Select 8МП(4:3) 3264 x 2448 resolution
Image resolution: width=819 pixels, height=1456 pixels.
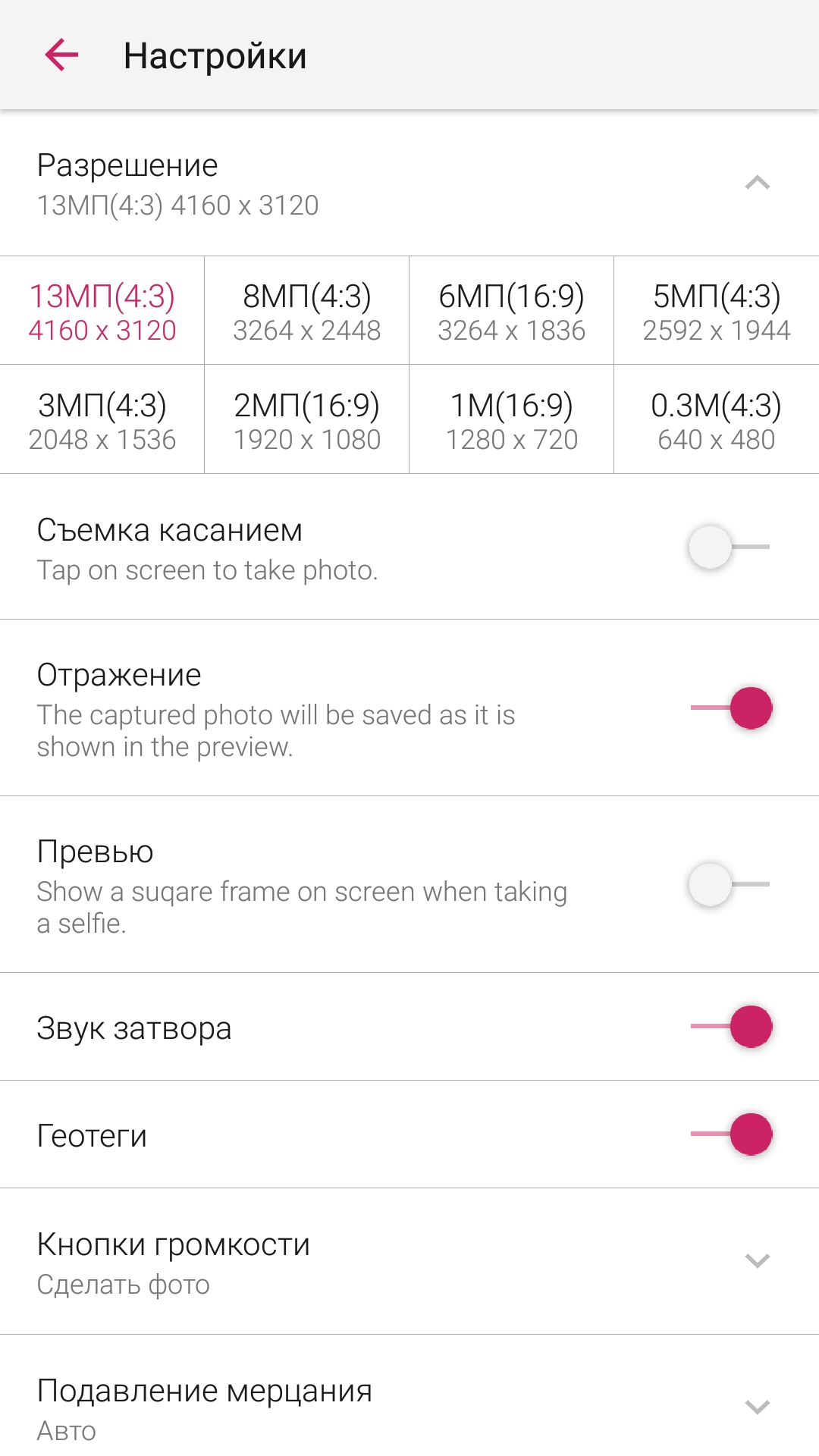coord(307,311)
